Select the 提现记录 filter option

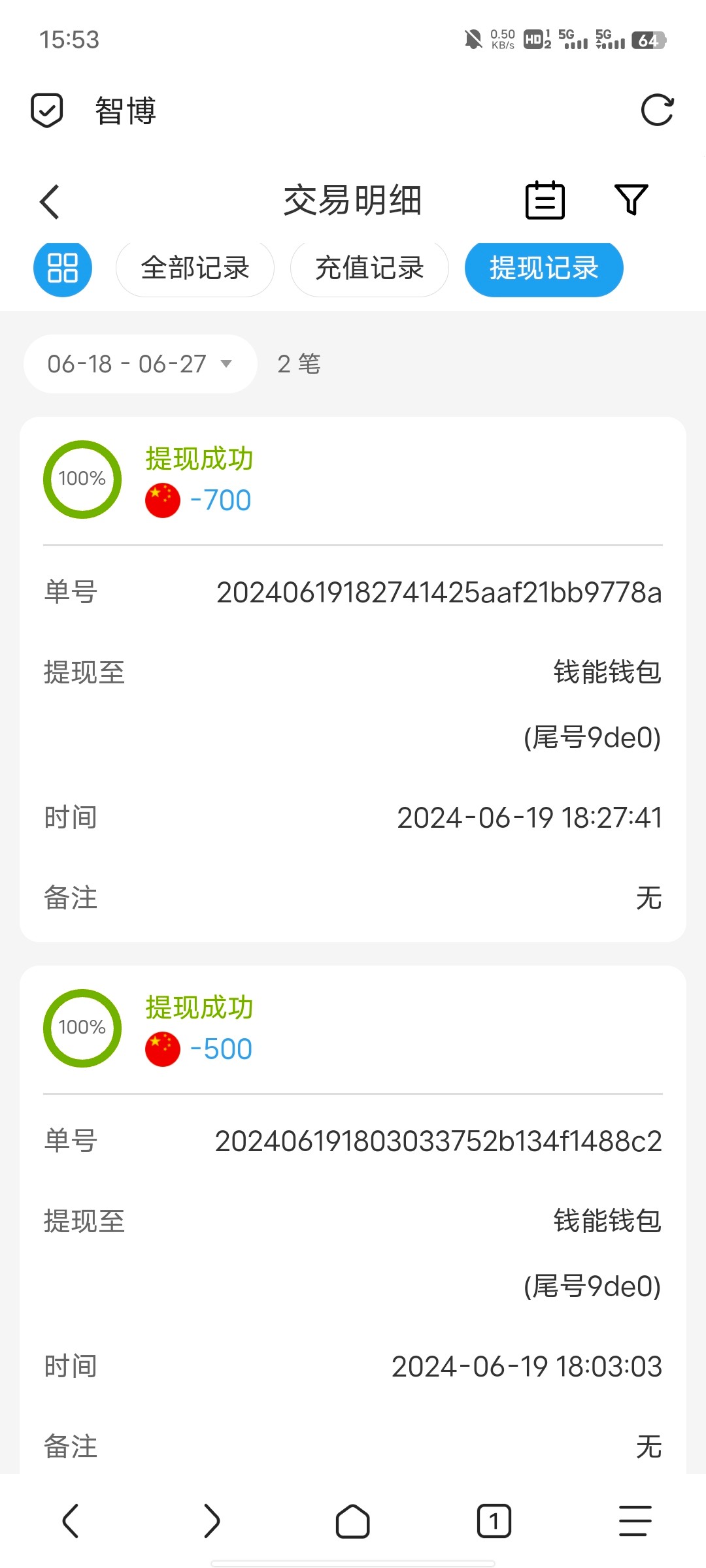[543, 268]
